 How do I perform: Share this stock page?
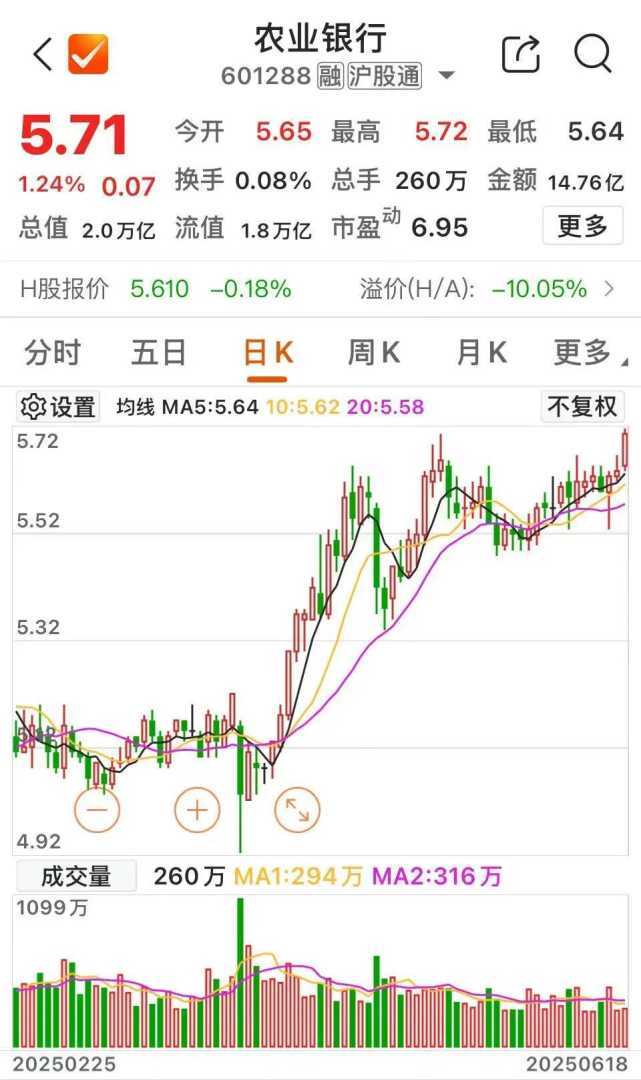pos(520,54)
